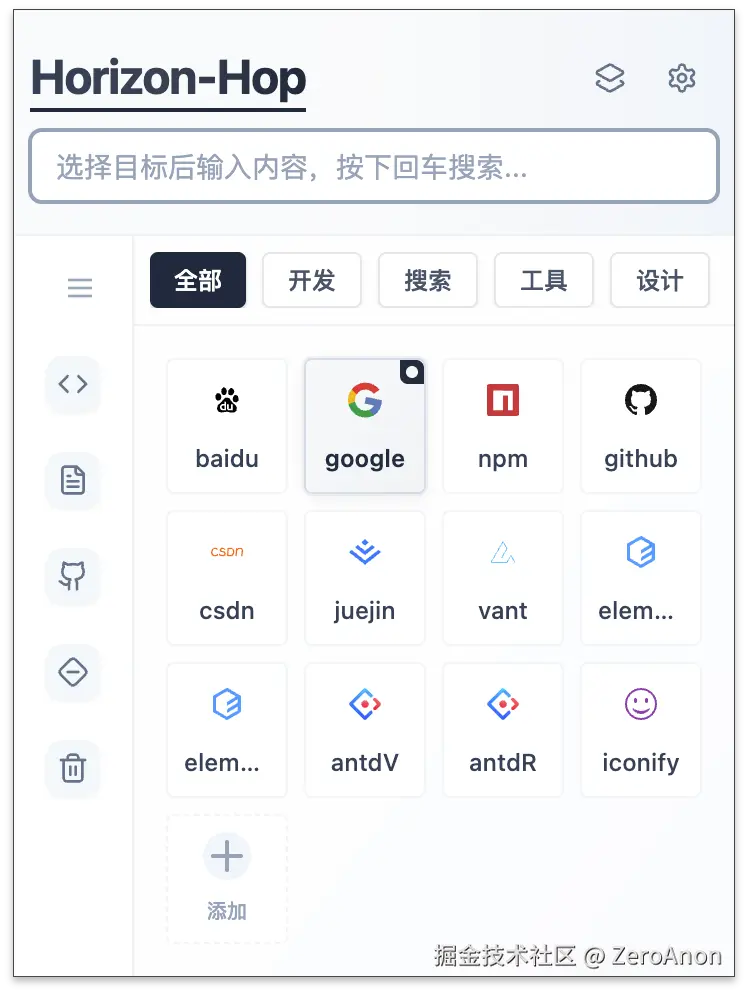Tap the layers icon in the header
Viewport: 748px width, 994px height.
tap(610, 78)
